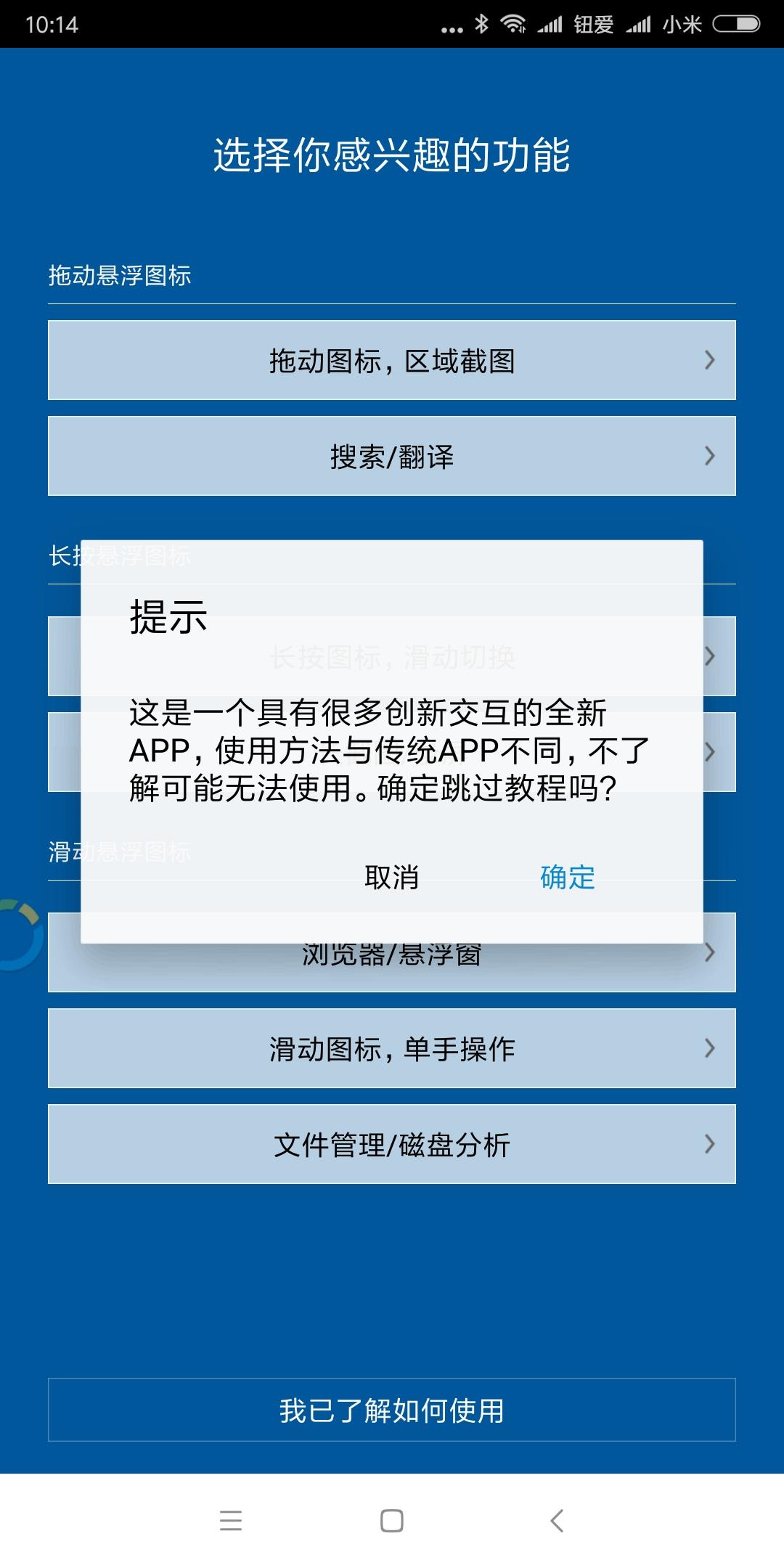Go to the system home screen
The height and width of the screenshot is (1568, 784).
[392, 1520]
